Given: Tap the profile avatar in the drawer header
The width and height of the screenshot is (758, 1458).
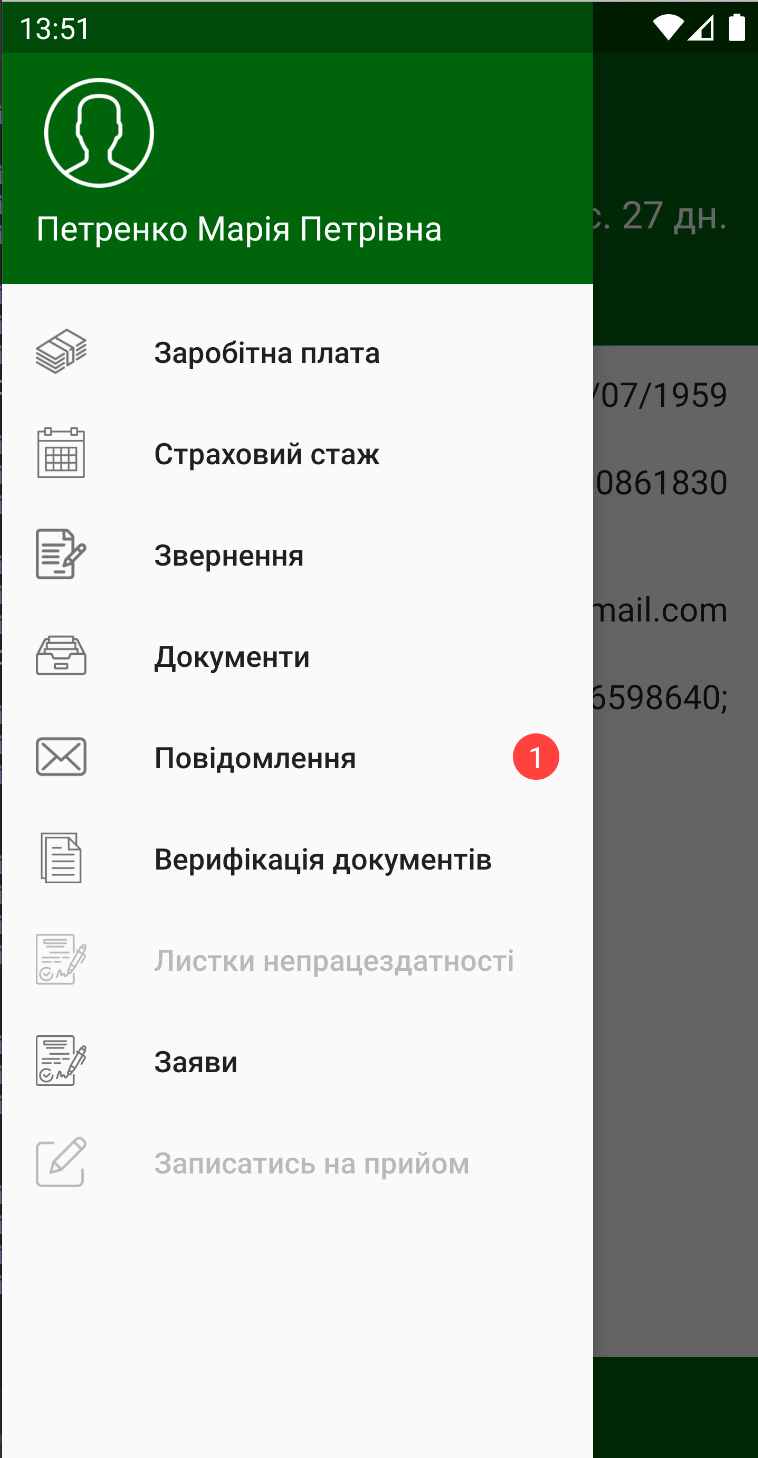Looking at the screenshot, I should coord(99,133).
